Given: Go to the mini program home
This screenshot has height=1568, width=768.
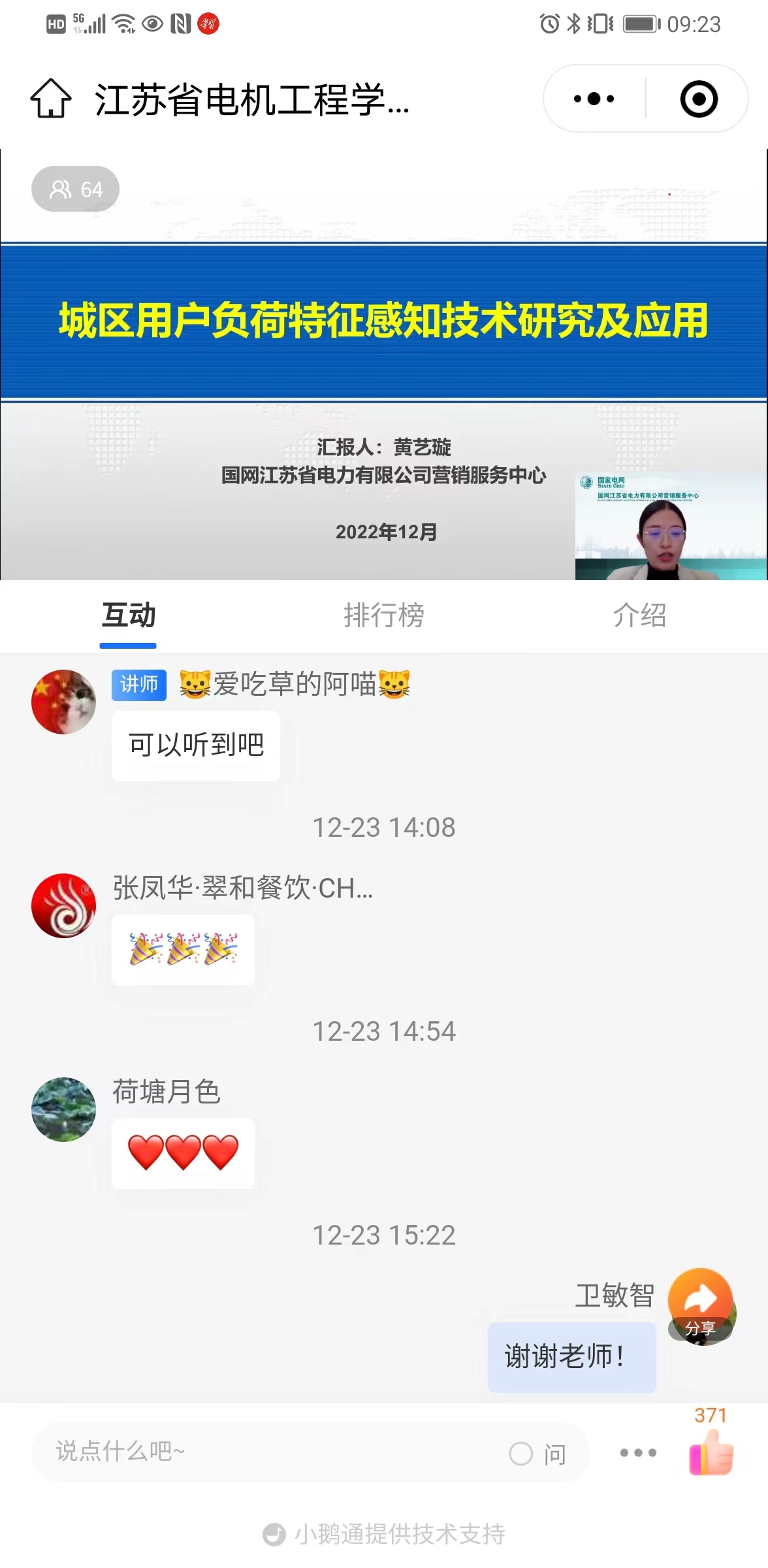Looking at the screenshot, I should (x=51, y=99).
